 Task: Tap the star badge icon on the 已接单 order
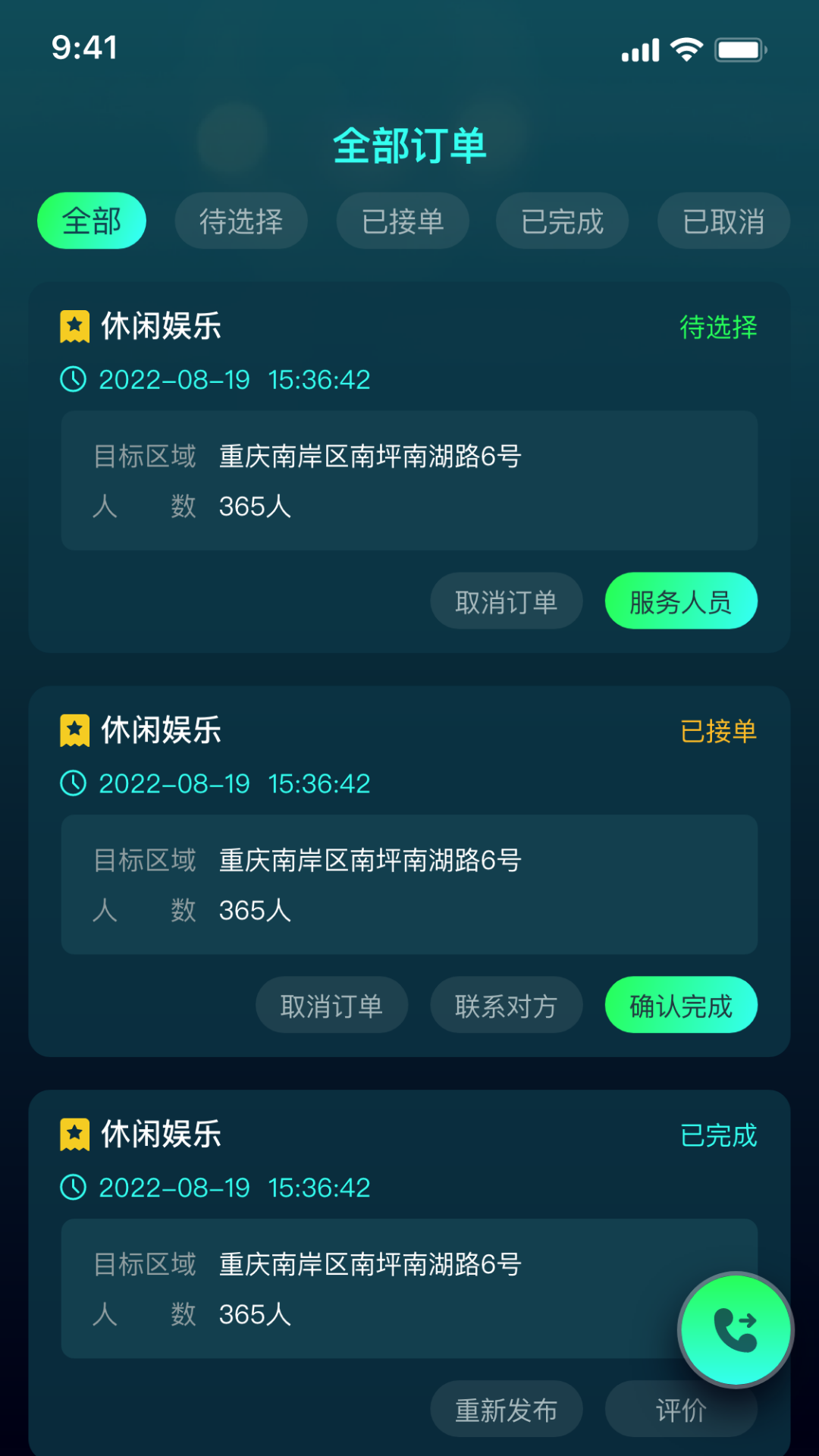pyautogui.click(x=73, y=730)
